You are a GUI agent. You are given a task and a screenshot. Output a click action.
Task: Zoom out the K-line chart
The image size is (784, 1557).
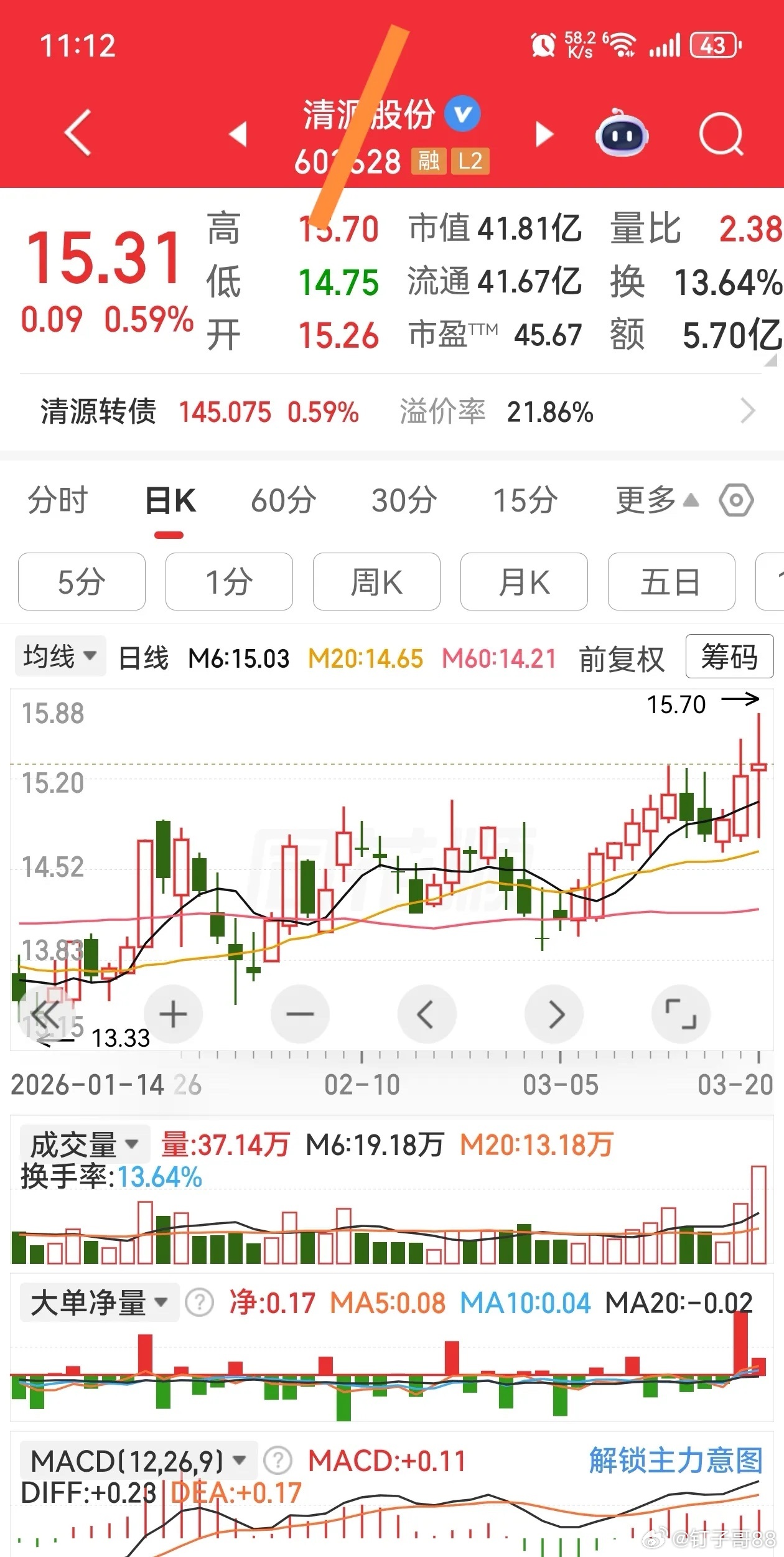(x=300, y=1014)
